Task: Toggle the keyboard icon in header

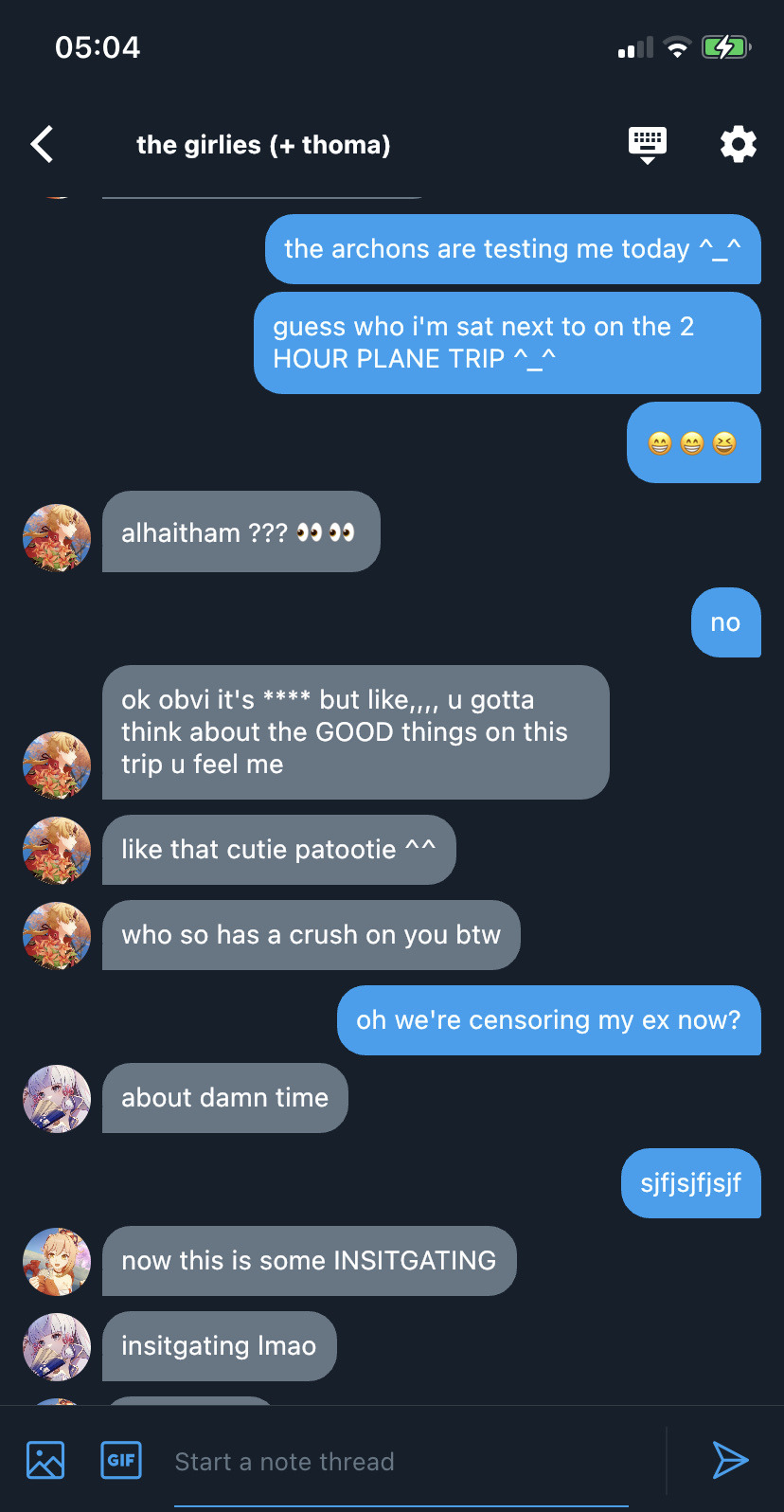Action: click(648, 145)
